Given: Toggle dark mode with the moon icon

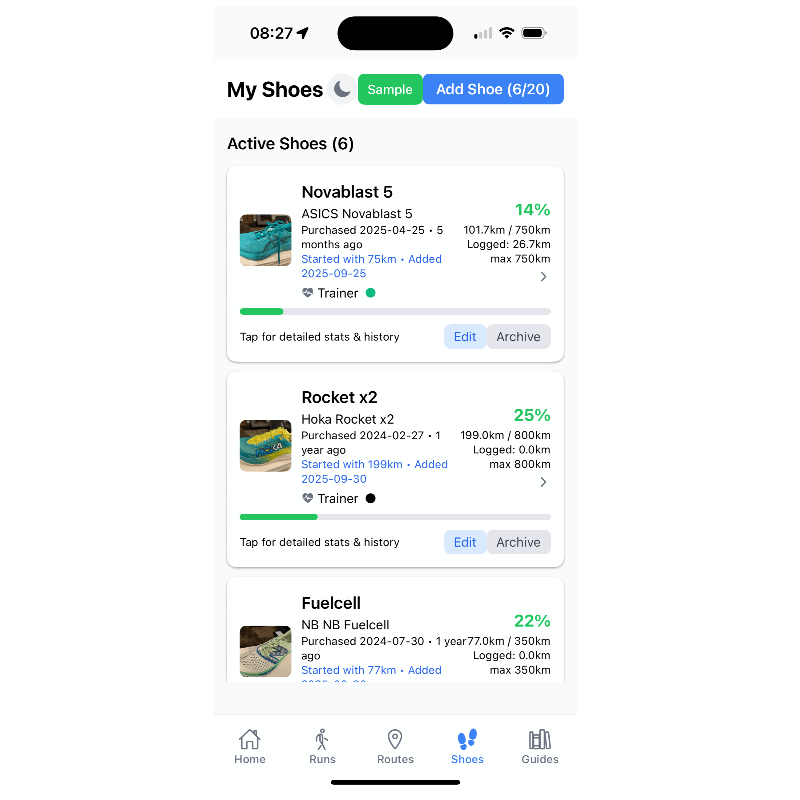Looking at the screenshot, I should tap(342, 89).
